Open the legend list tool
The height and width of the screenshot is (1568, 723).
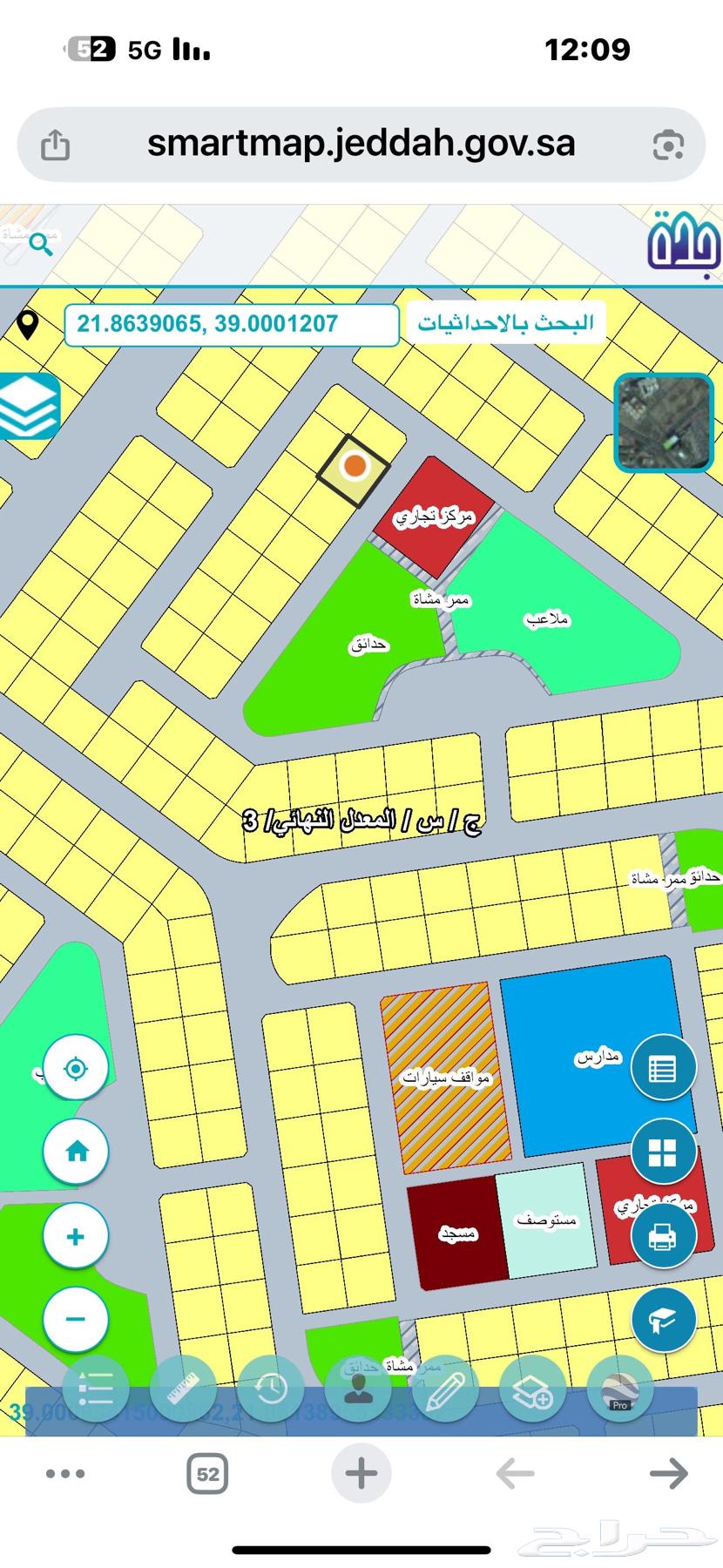96,1388
